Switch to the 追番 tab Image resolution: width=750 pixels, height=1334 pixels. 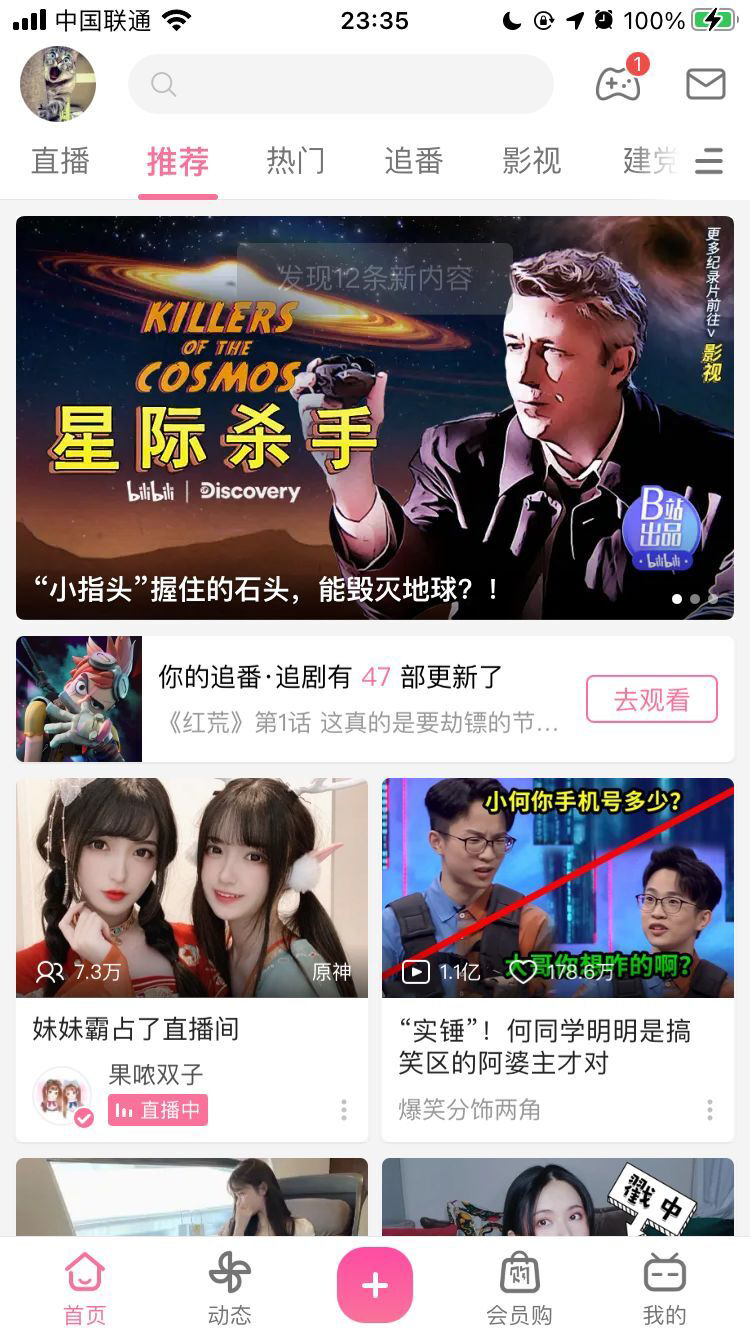click(x=413, y=161)
